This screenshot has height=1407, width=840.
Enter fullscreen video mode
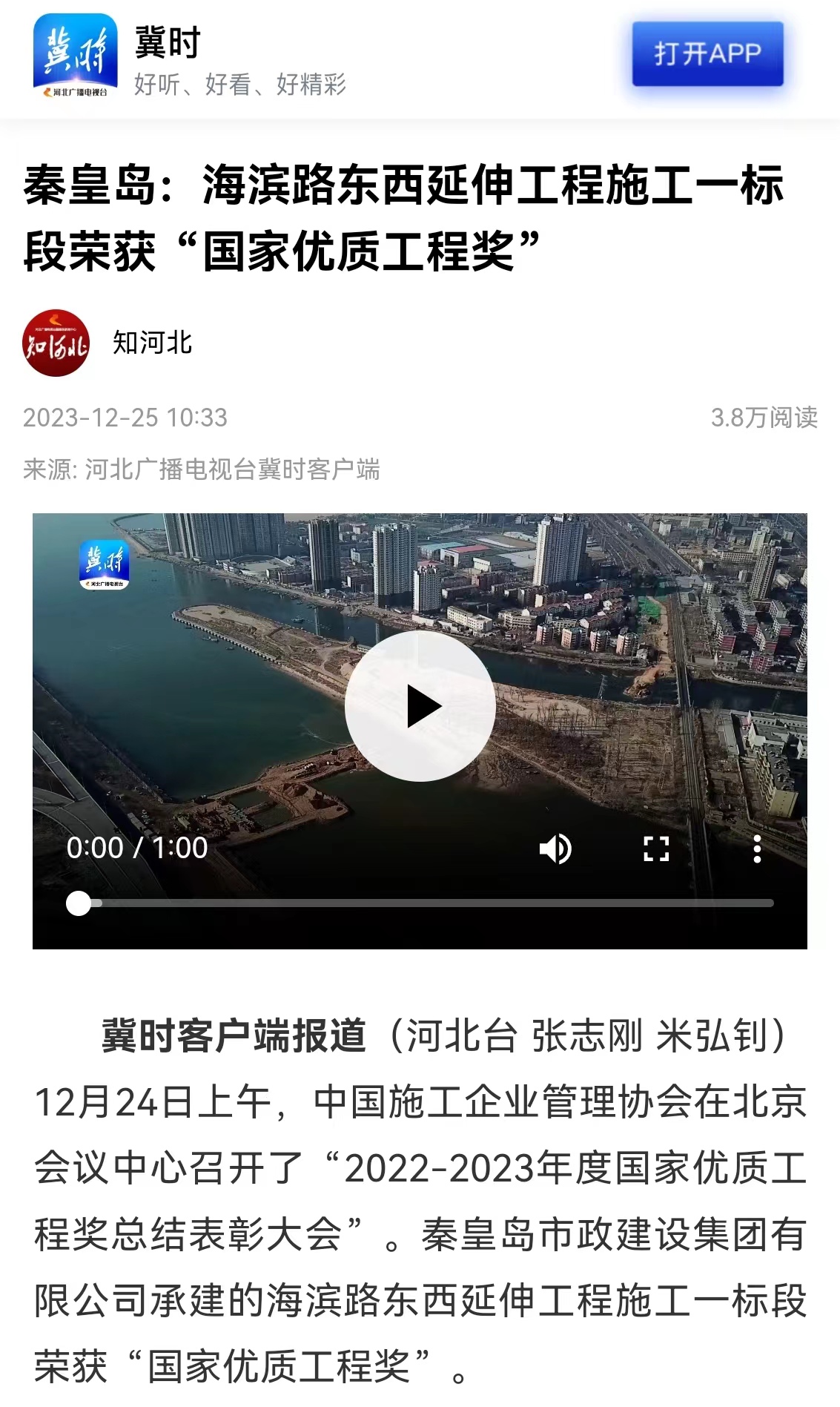(655, 849)
